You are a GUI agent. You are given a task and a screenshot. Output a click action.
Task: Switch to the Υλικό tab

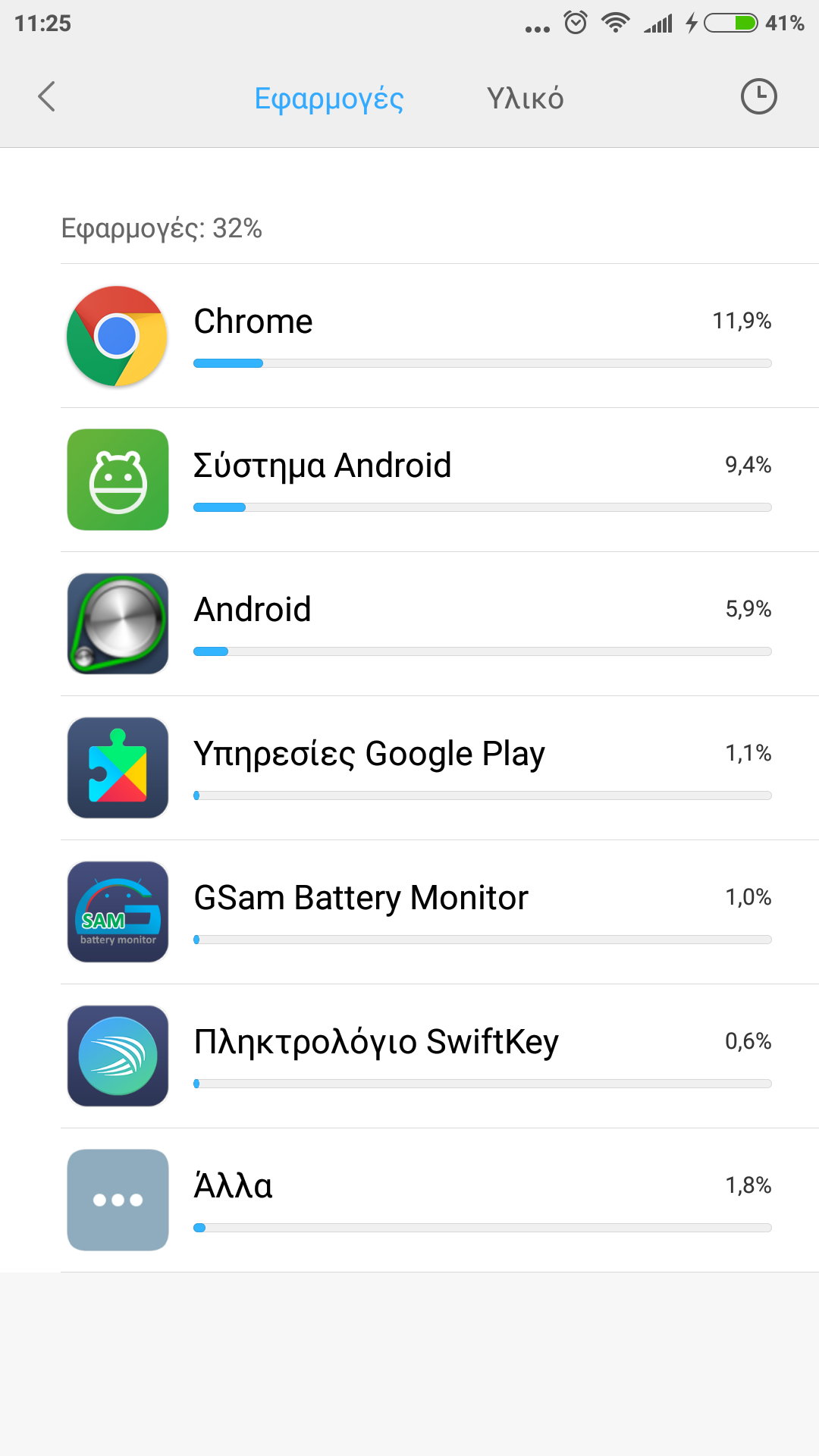[x=525, y=99]
